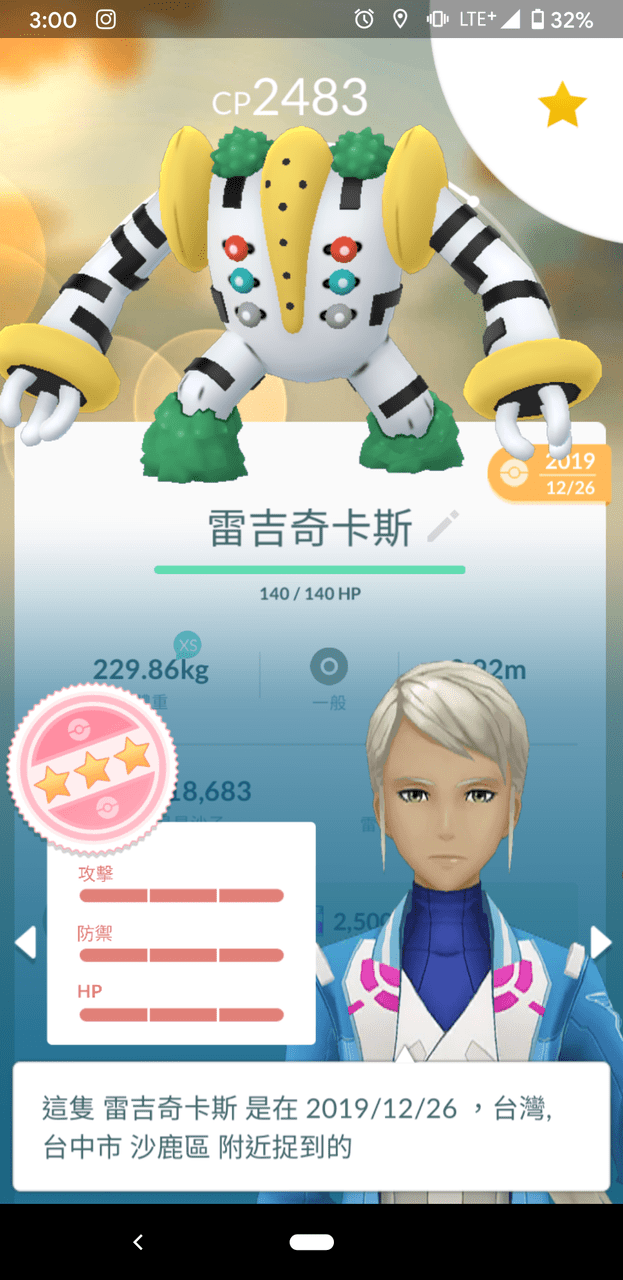Toggle the favorite star for this Pokémon

561,106
